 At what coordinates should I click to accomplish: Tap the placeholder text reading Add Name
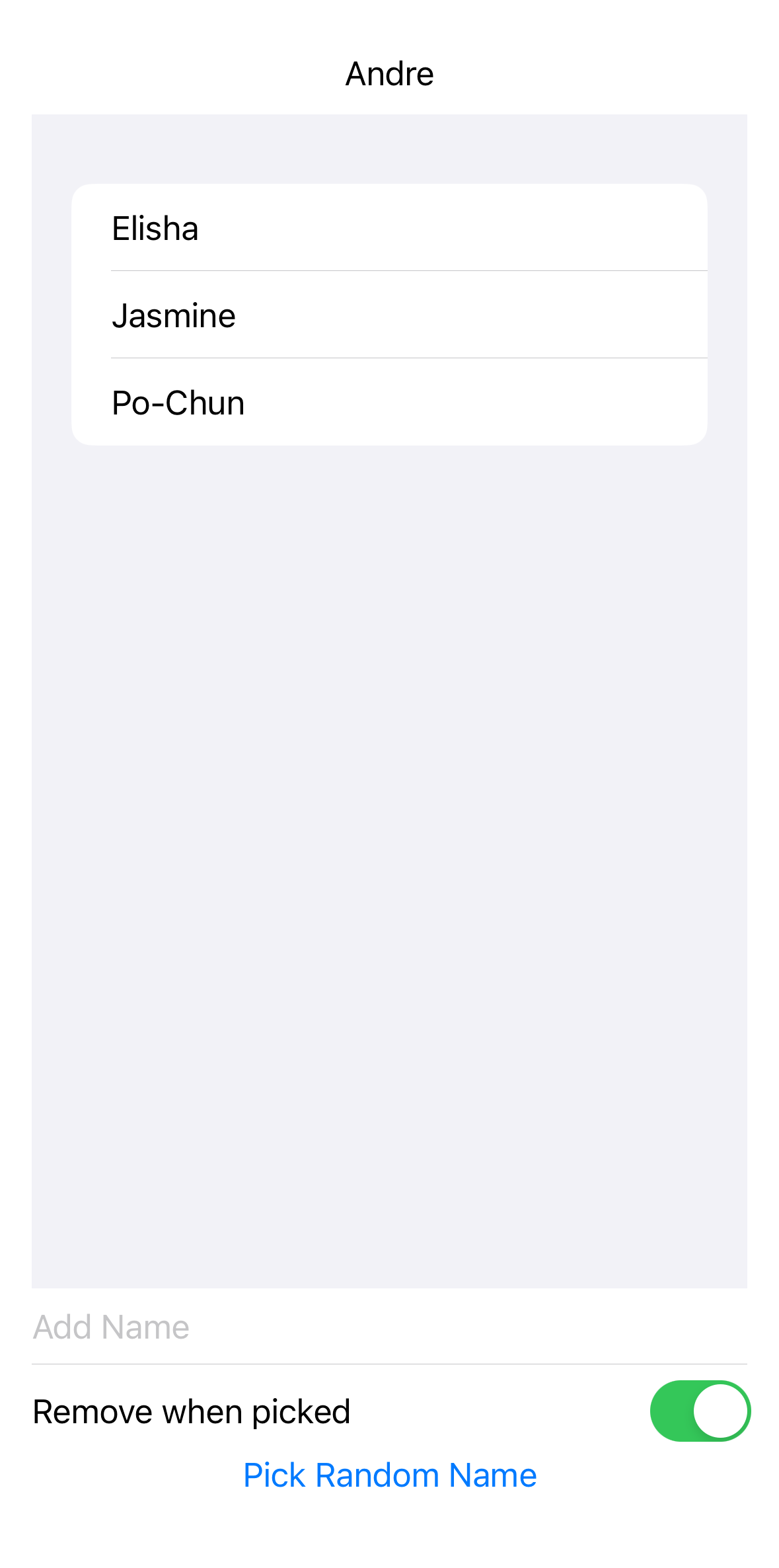click(110, 1326)
